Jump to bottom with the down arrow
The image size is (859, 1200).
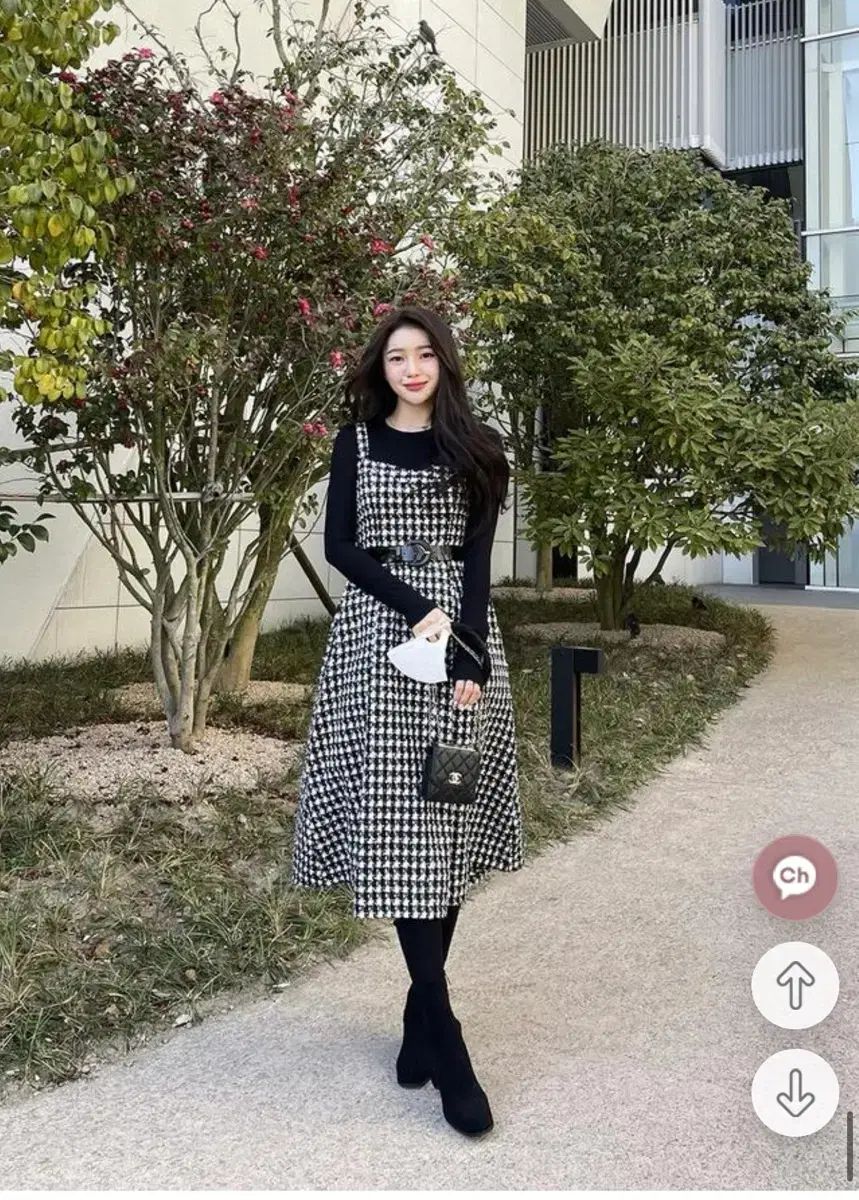pyautogui.click(x=795, y=1092)
